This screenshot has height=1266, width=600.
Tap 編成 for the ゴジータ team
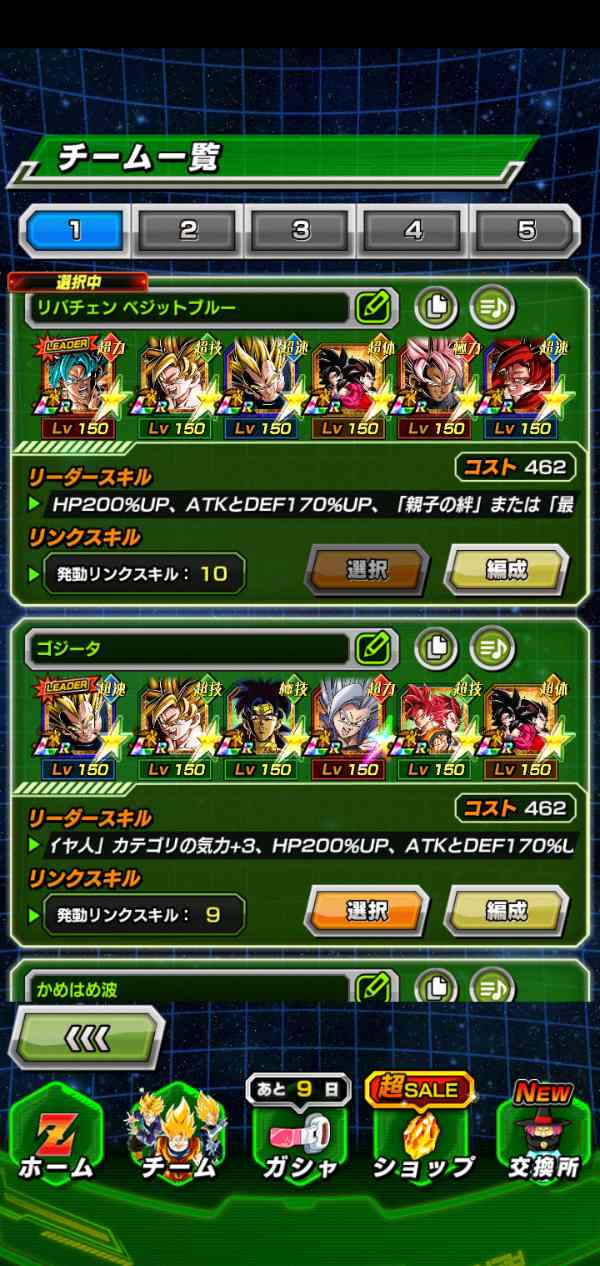tap(505, 911)
